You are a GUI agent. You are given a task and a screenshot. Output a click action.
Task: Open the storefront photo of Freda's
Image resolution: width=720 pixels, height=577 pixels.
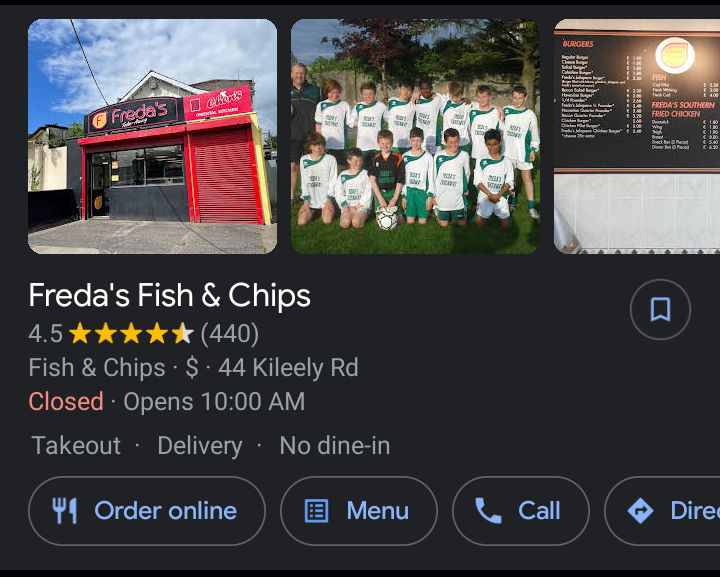point(152,136)
